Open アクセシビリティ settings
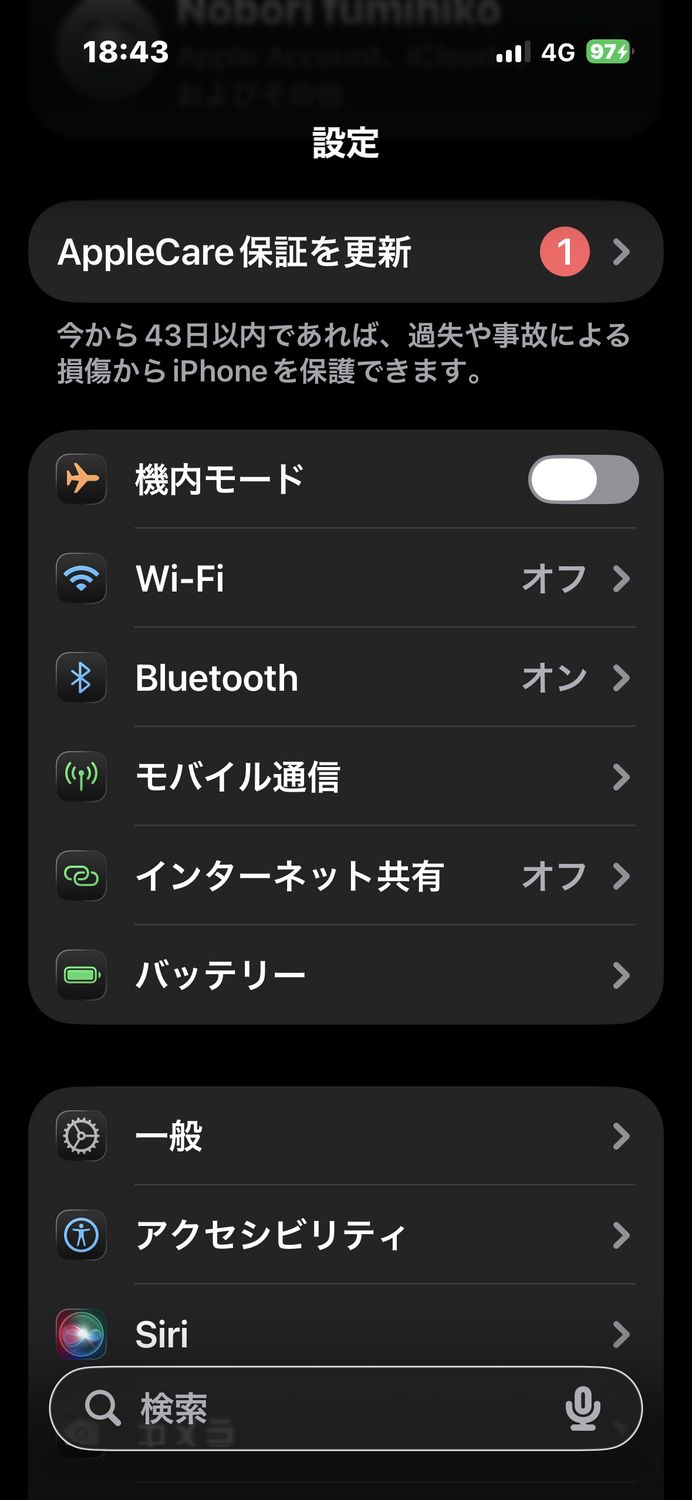Image resolution: width=692 pixels, height=1500 pixels. pyautogui.click(x=345, y=1236)
